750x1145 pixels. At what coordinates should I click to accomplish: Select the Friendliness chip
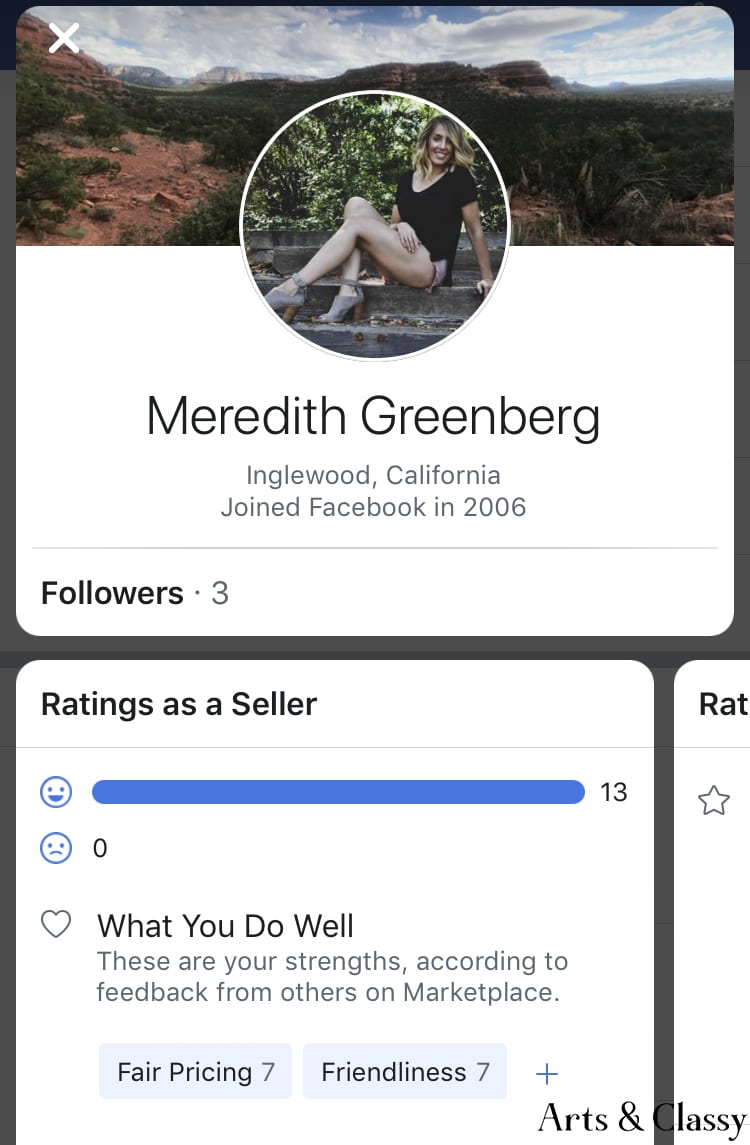404,1072
